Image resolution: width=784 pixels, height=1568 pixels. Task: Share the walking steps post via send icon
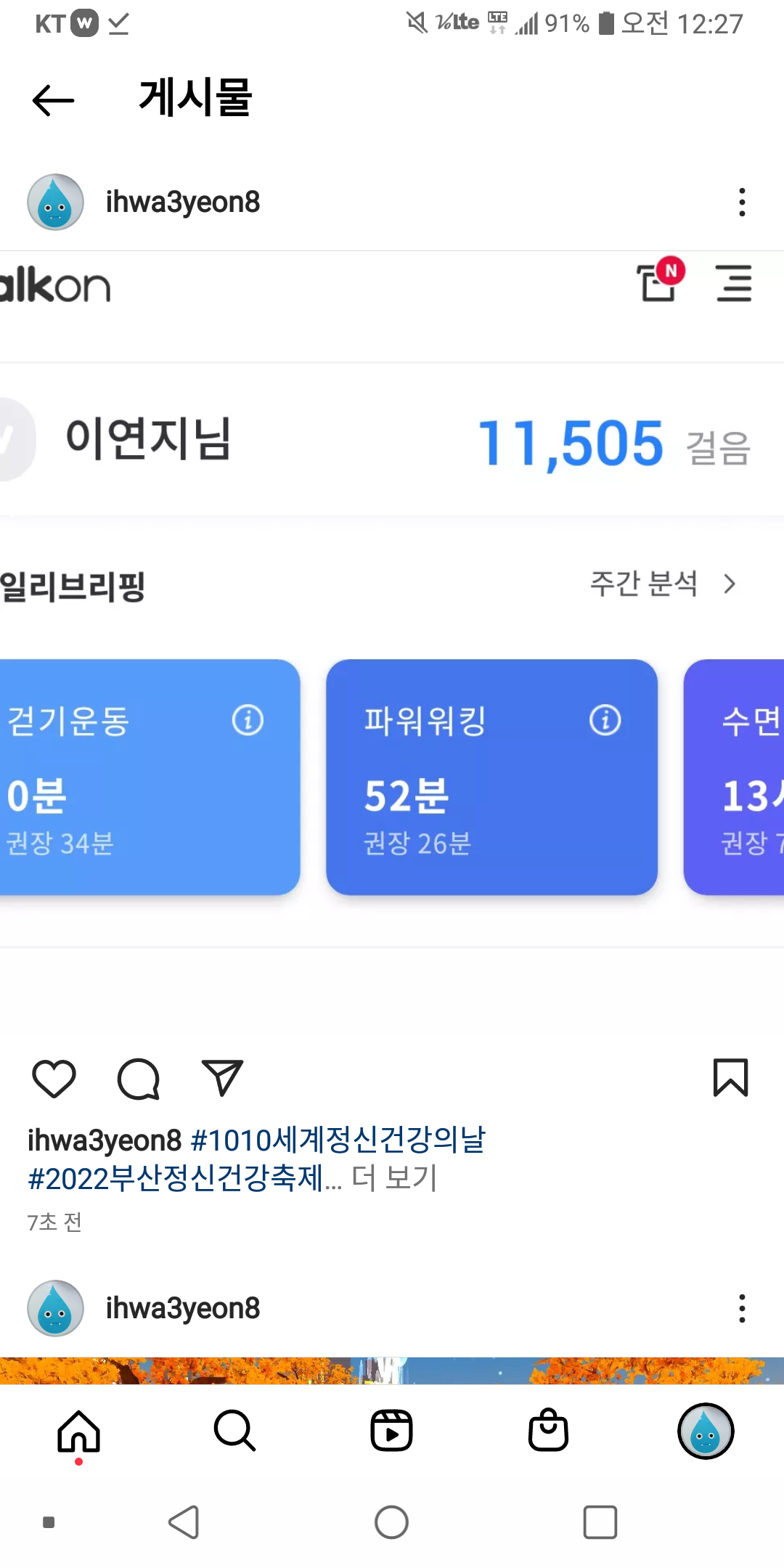click(222, 1078)
